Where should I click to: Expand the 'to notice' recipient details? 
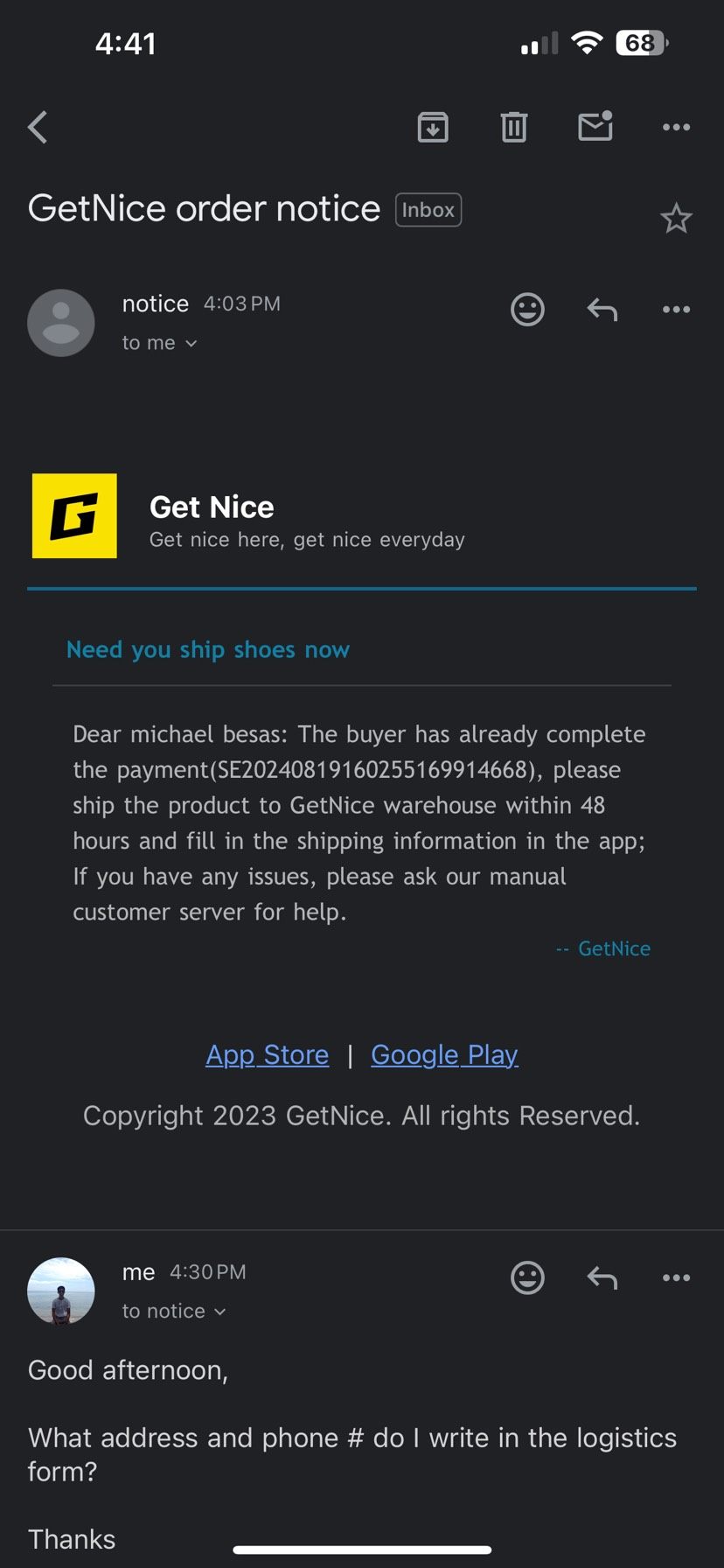click(174, 1311)
